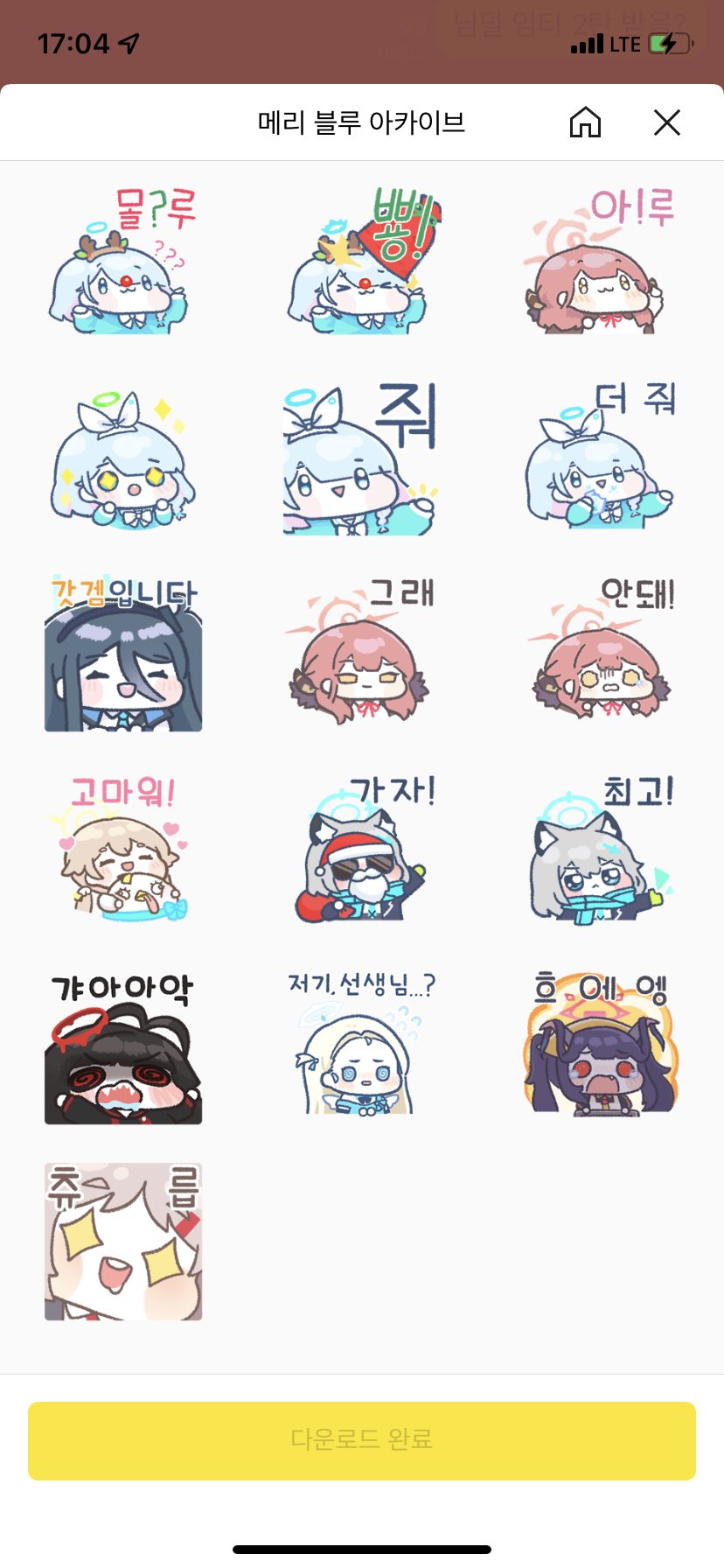Preview the 뿅! hammer emoticon

[362, 261]
